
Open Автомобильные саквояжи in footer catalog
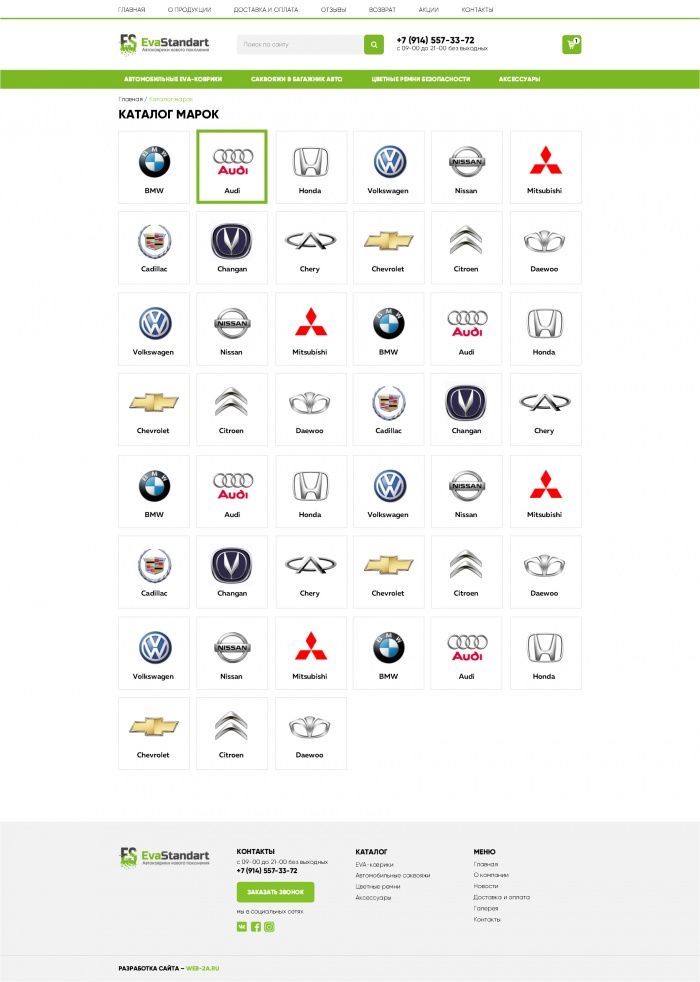(392, 875)
